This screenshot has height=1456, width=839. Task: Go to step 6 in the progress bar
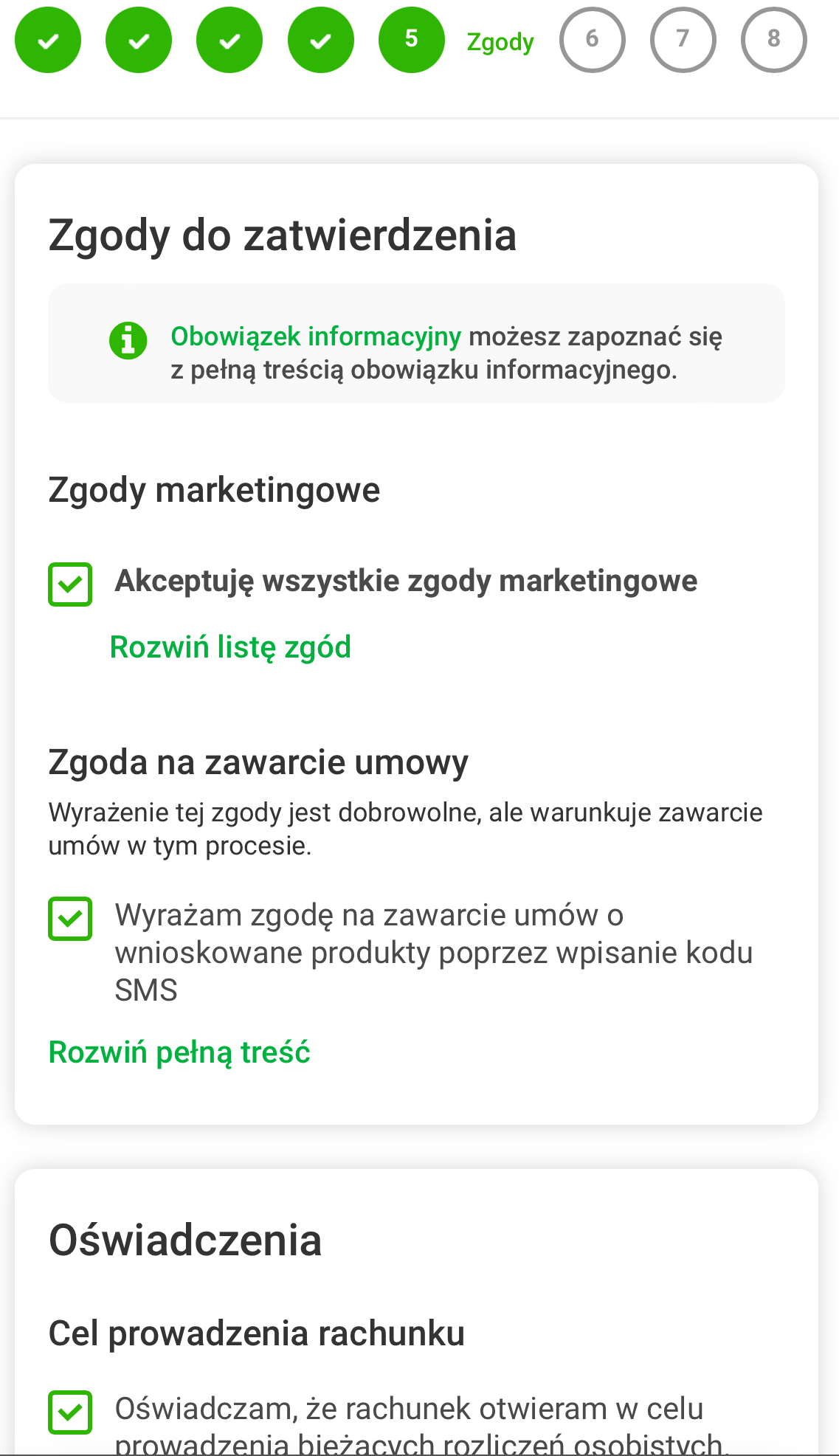(592, 40)
